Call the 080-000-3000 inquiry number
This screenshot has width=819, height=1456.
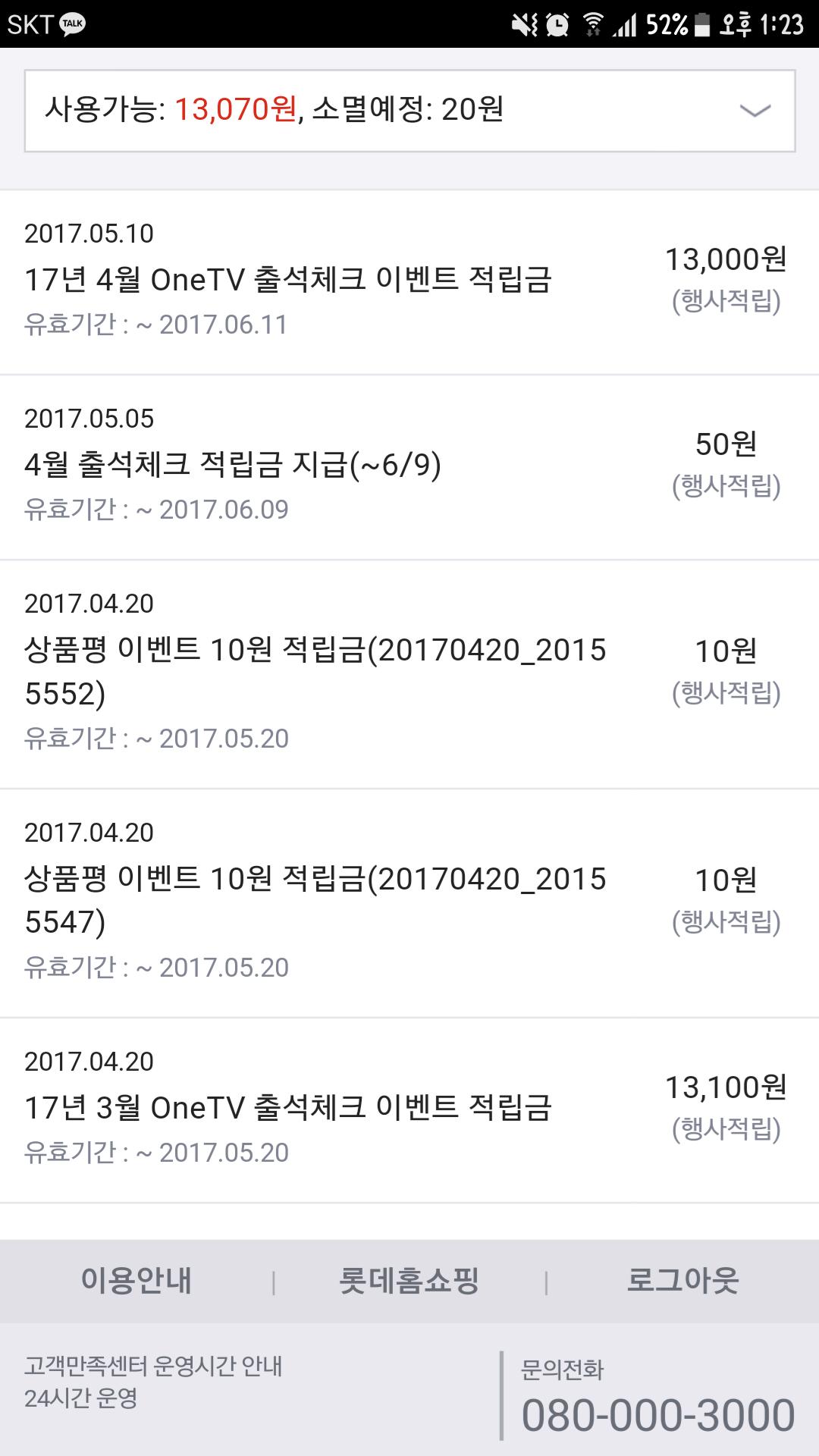[x=657, y=1415]
